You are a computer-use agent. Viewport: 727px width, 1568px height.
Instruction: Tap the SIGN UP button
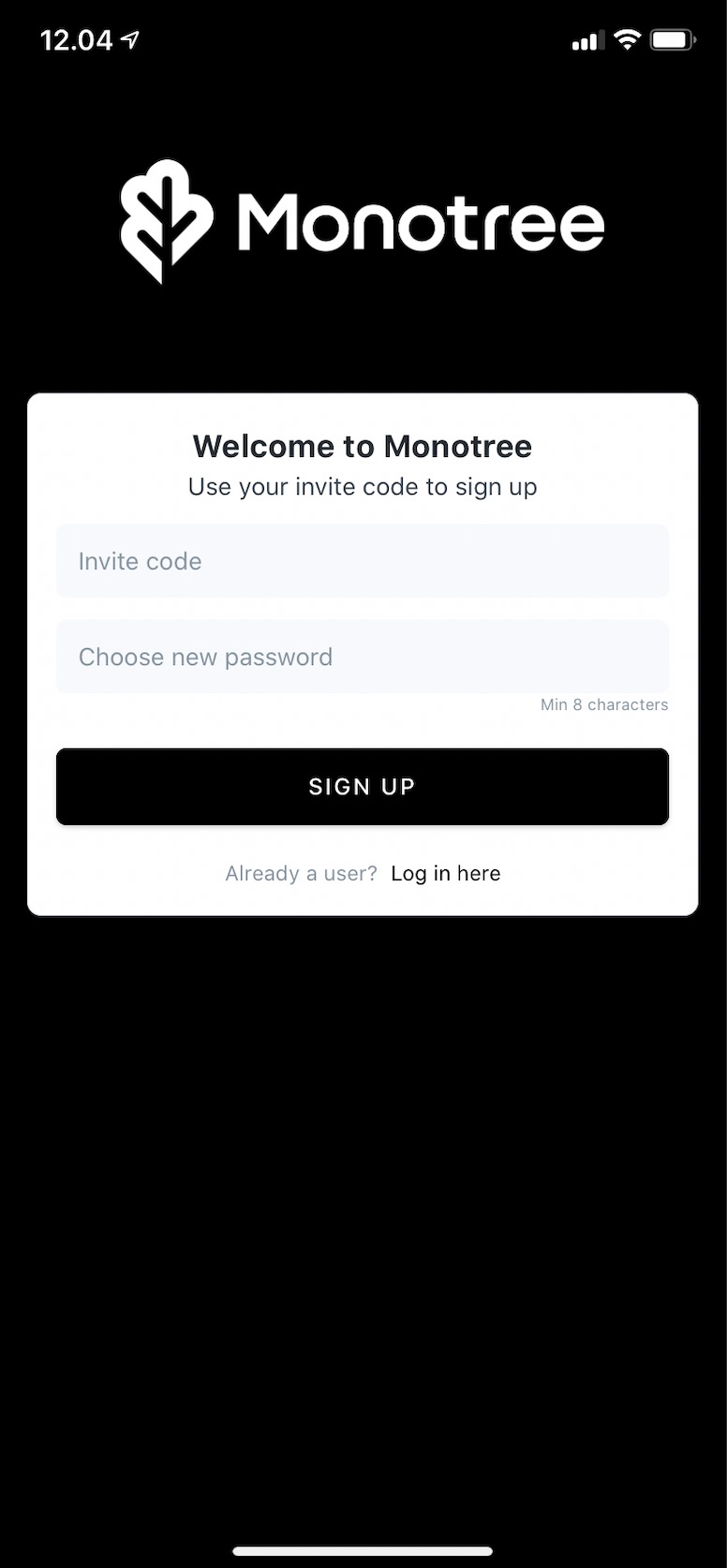(363, 787)
